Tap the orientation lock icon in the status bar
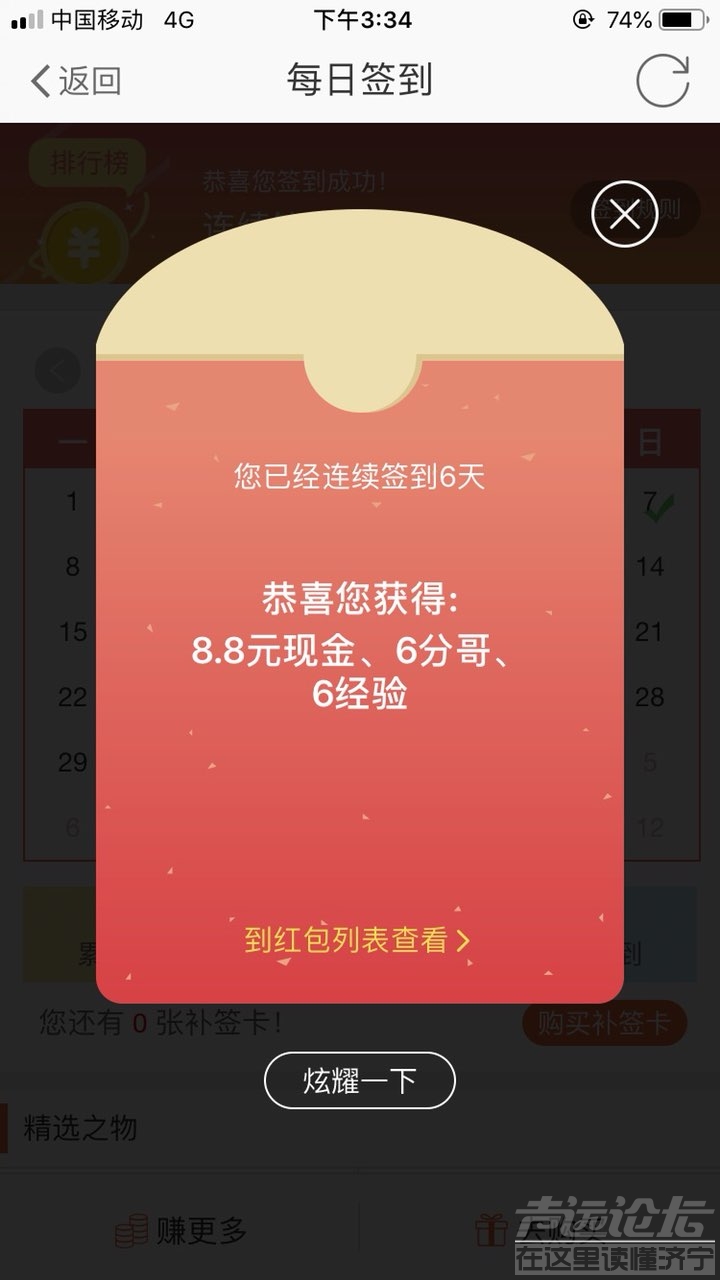The image size is (720, 1280). [581, 20]
